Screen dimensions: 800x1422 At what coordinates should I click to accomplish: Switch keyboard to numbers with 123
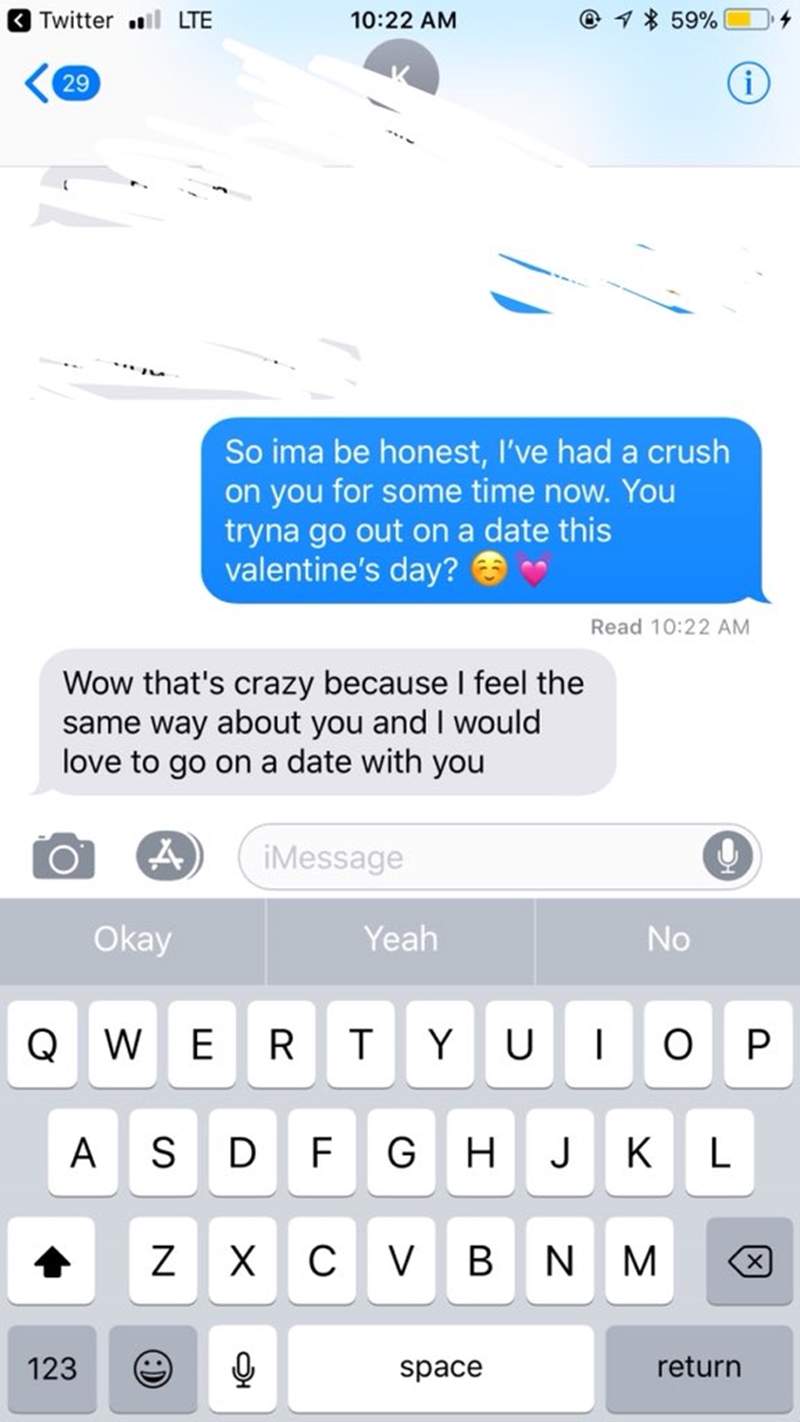coord(51,1367)
